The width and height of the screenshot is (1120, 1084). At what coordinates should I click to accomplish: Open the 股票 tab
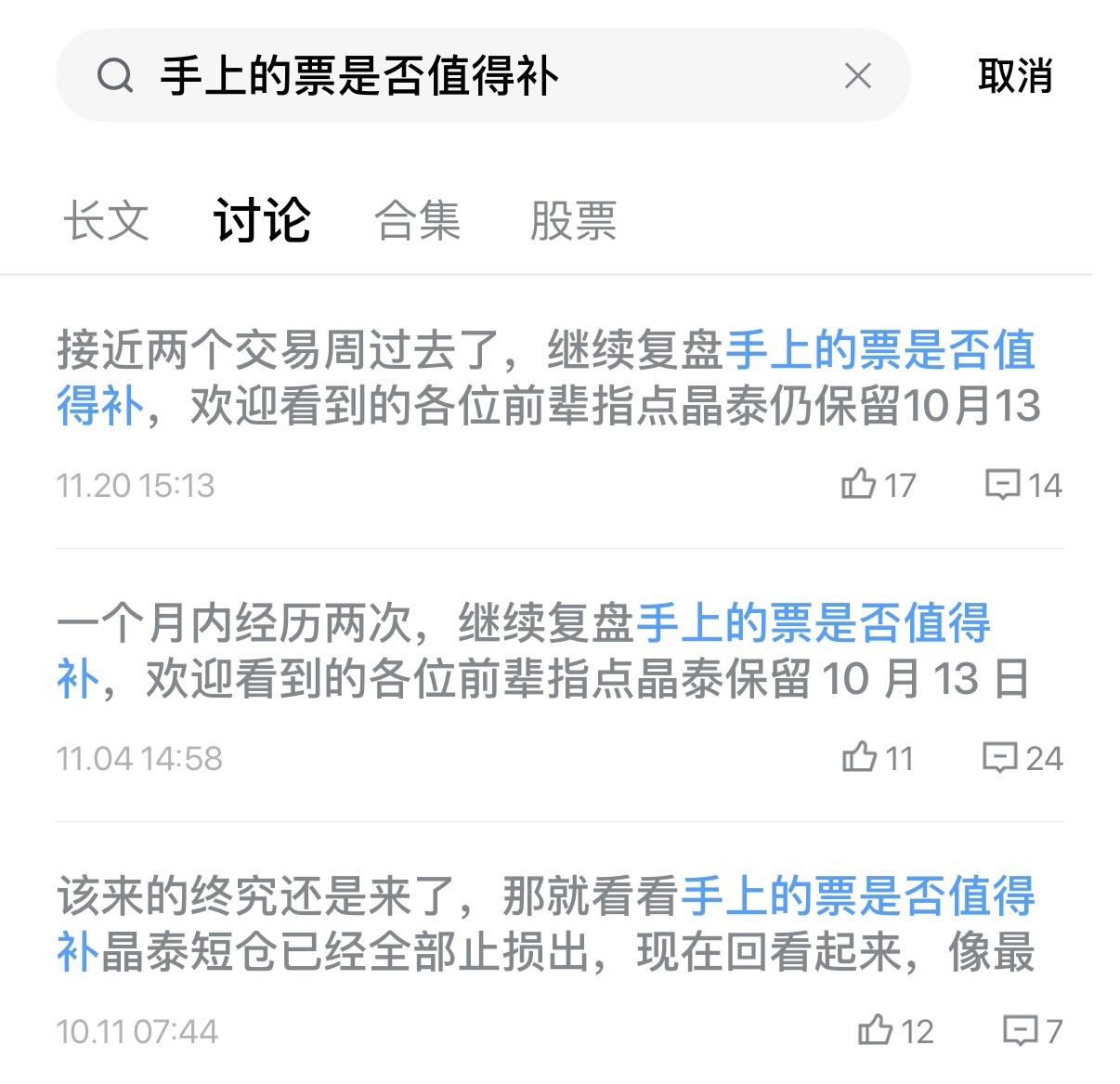point(573,221)
